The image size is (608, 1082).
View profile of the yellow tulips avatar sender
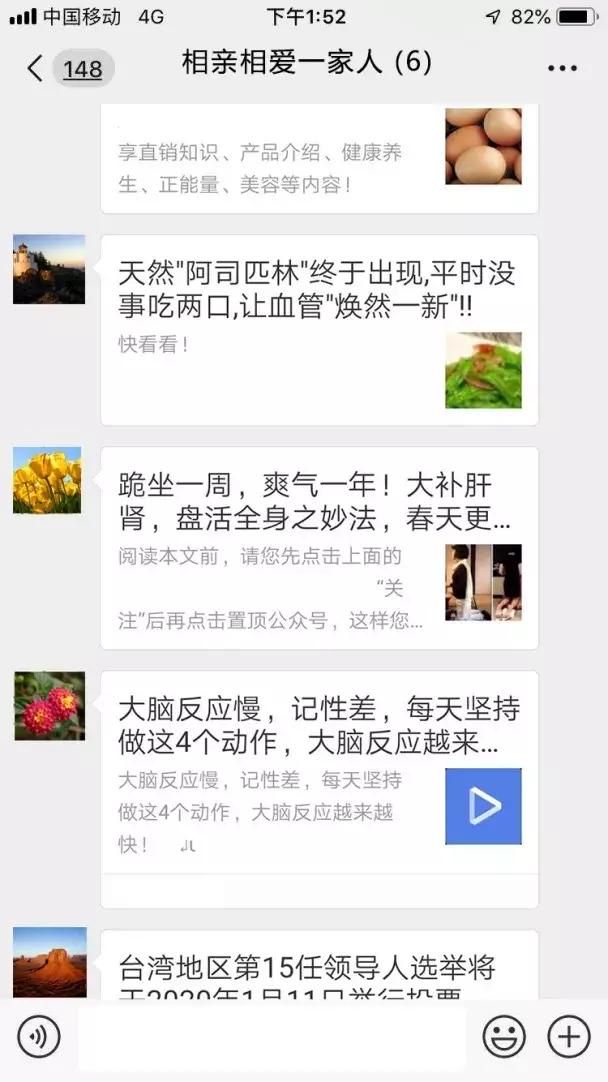pyautogui.click(x=49, y=481)
